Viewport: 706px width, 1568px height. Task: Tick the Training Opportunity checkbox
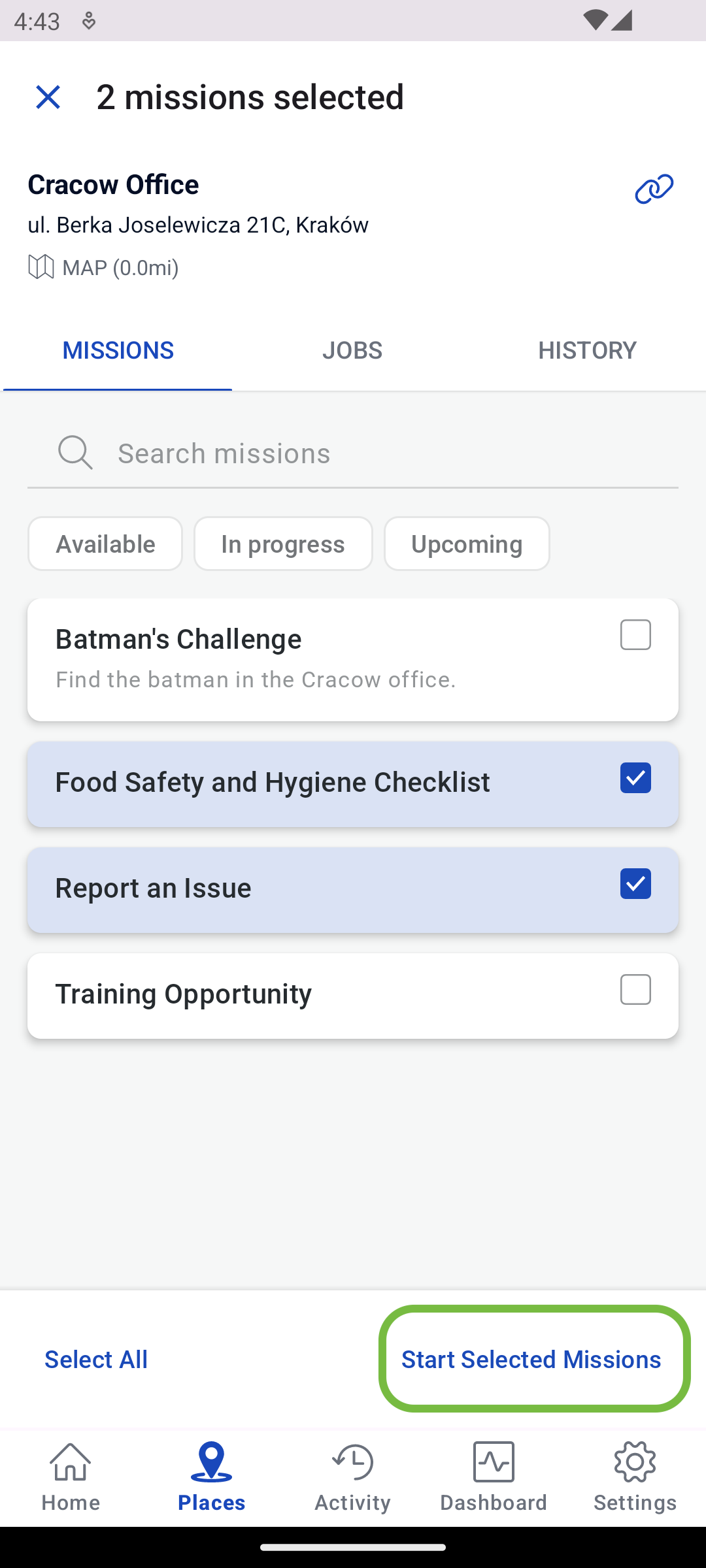(x=635, y=990)
